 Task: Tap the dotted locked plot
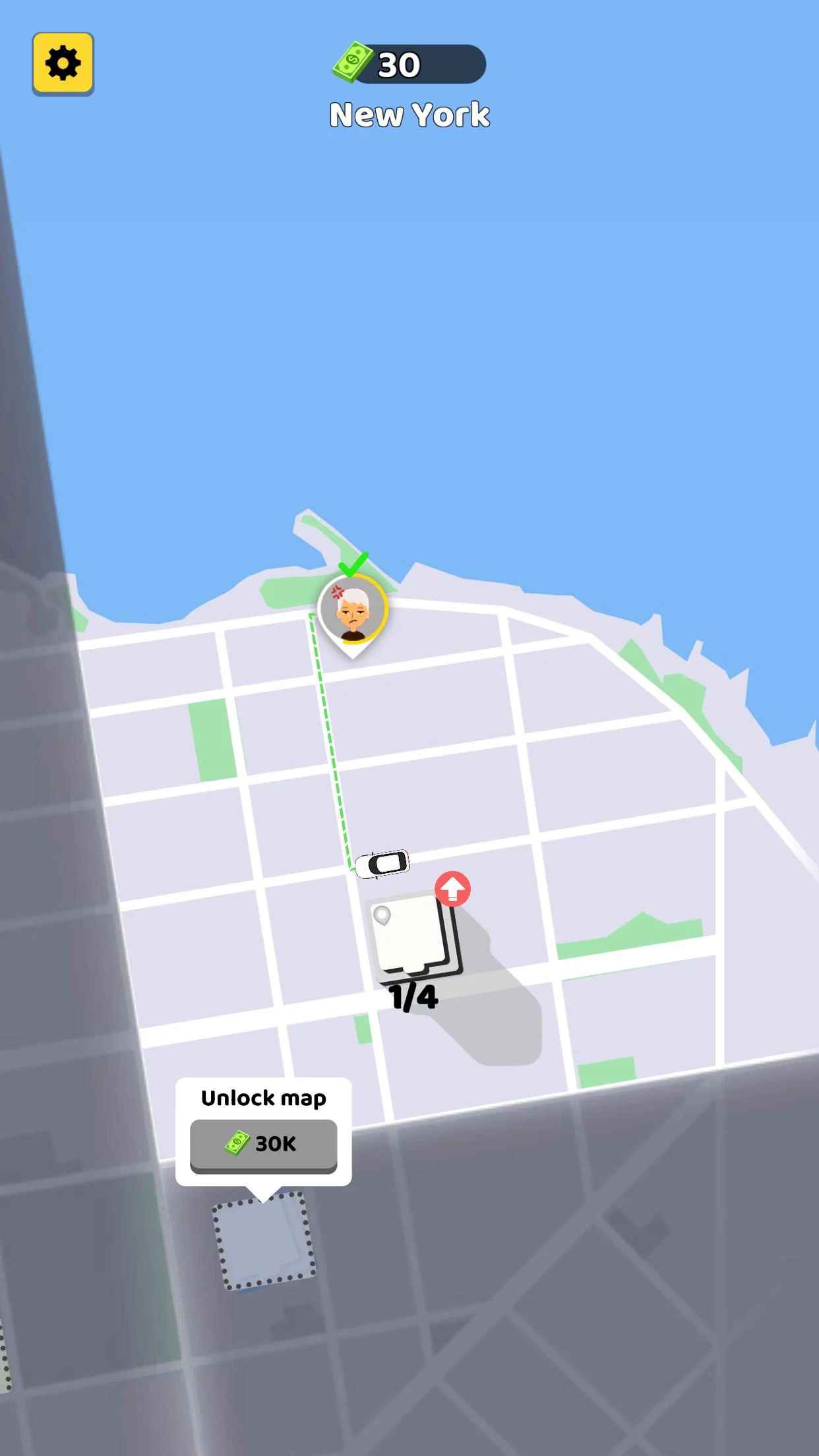pyautogui.click(x=264, y=1241)
